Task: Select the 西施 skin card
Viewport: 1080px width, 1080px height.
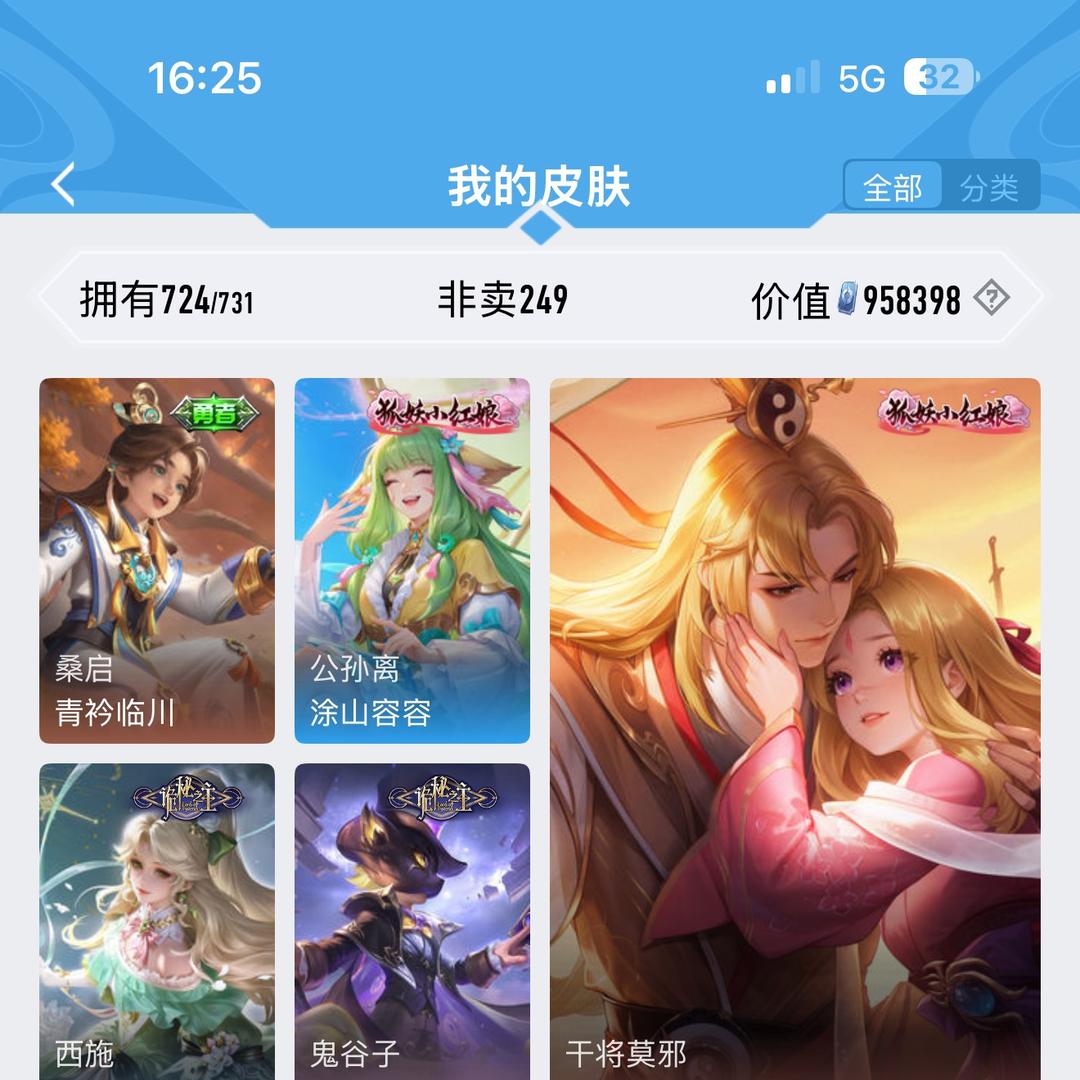Action: pos(157,920)
